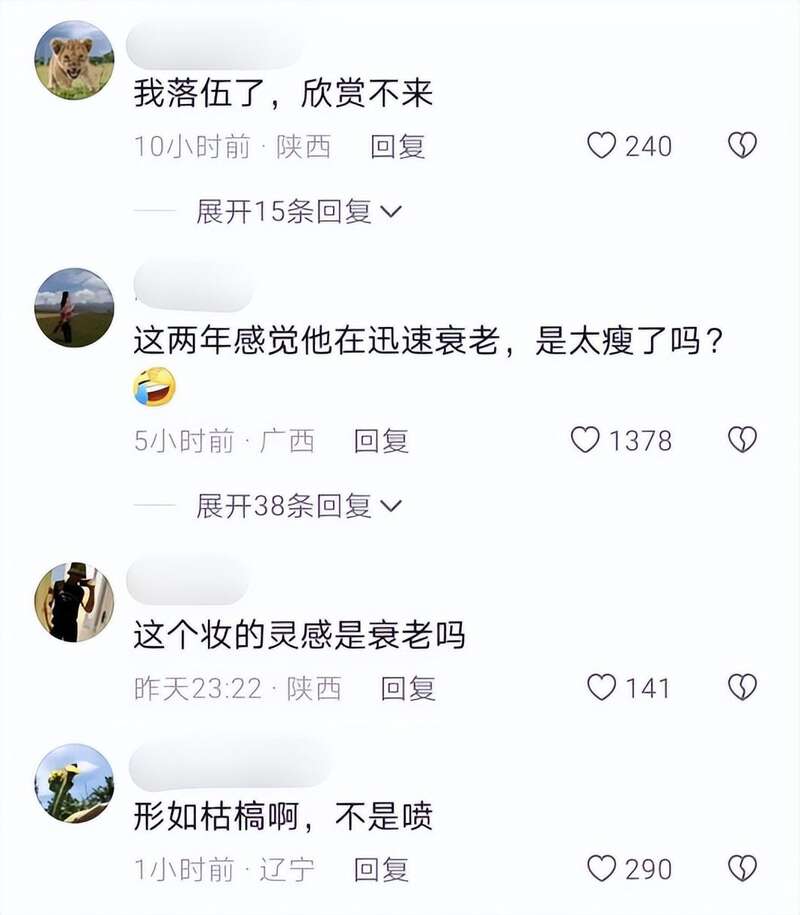Expand the 38 replies
This screenshot has height=915, width=800.
[298, 506]
